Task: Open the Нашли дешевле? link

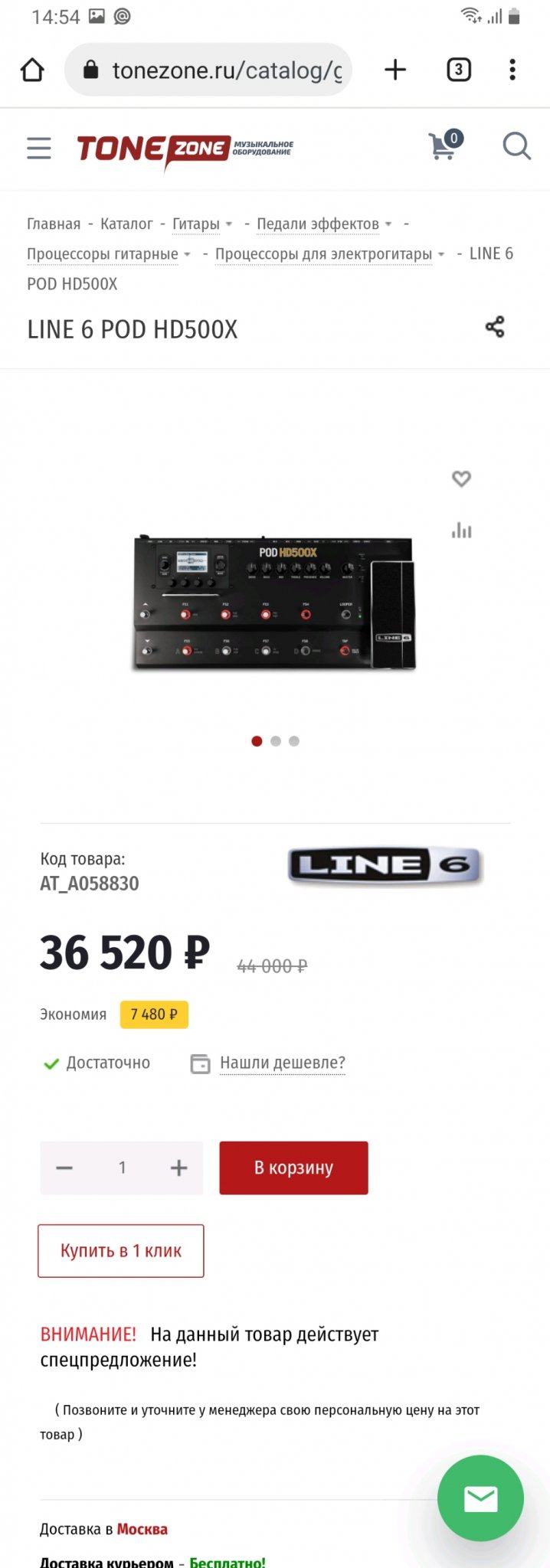Action: tap(282, 1063)
